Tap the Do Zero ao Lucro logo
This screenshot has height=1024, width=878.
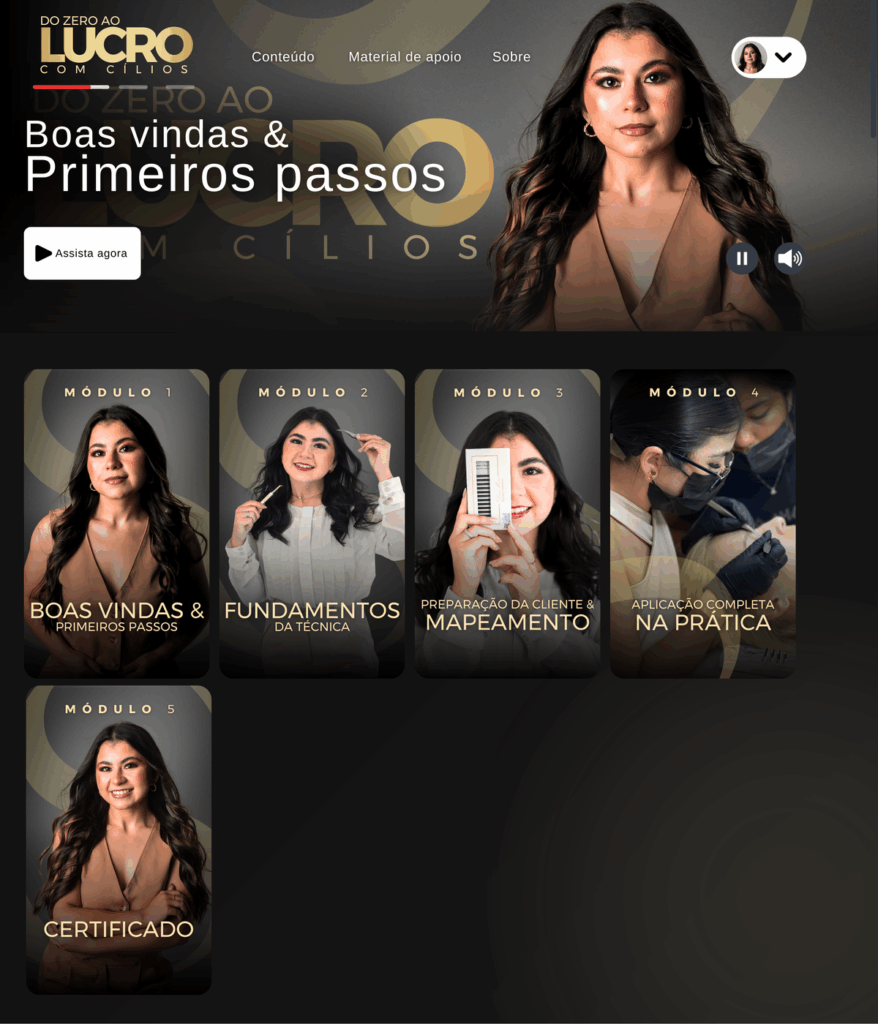point(116,45)
